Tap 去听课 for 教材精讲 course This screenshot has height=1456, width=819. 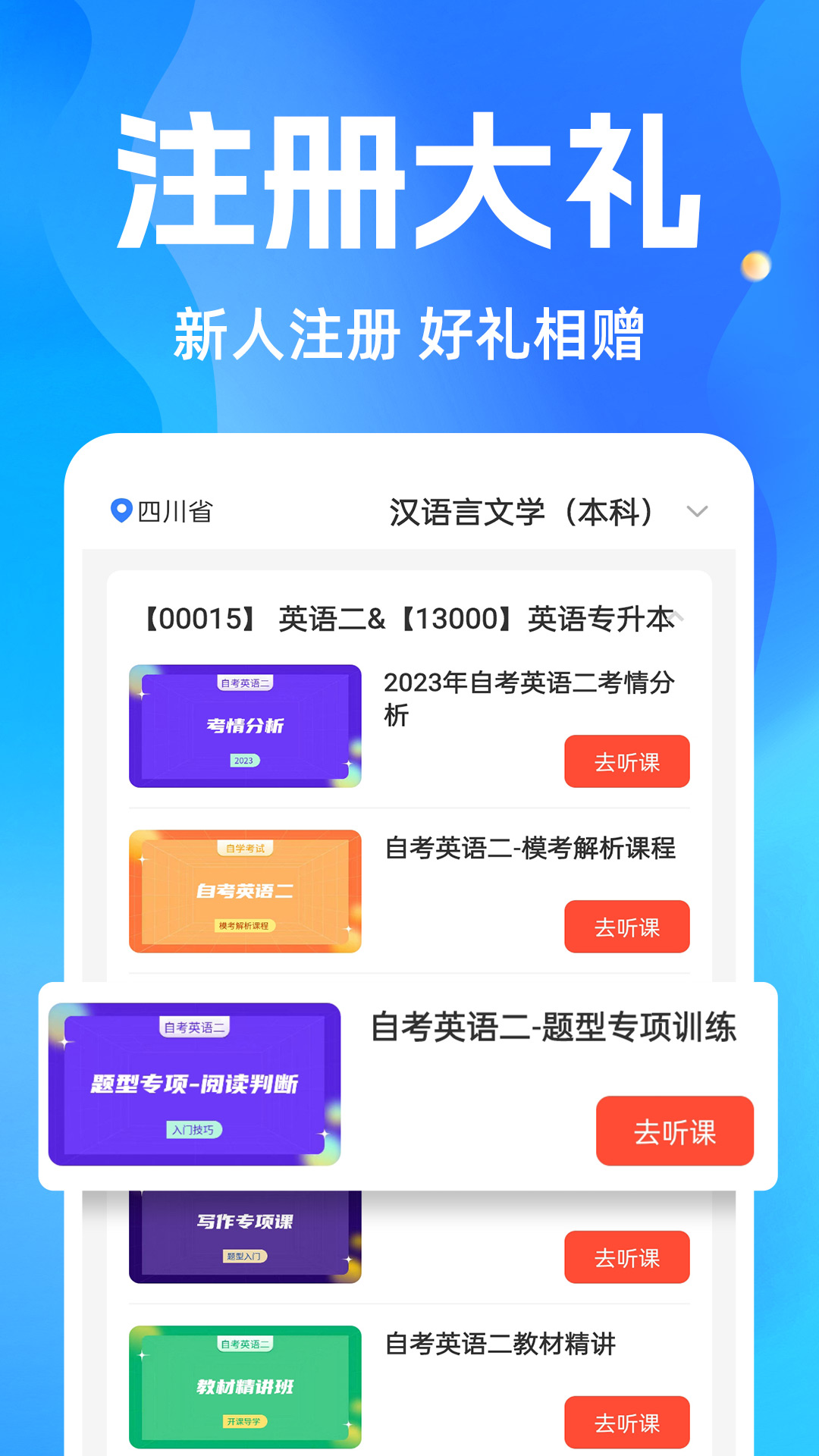(x=627, y=1422)
